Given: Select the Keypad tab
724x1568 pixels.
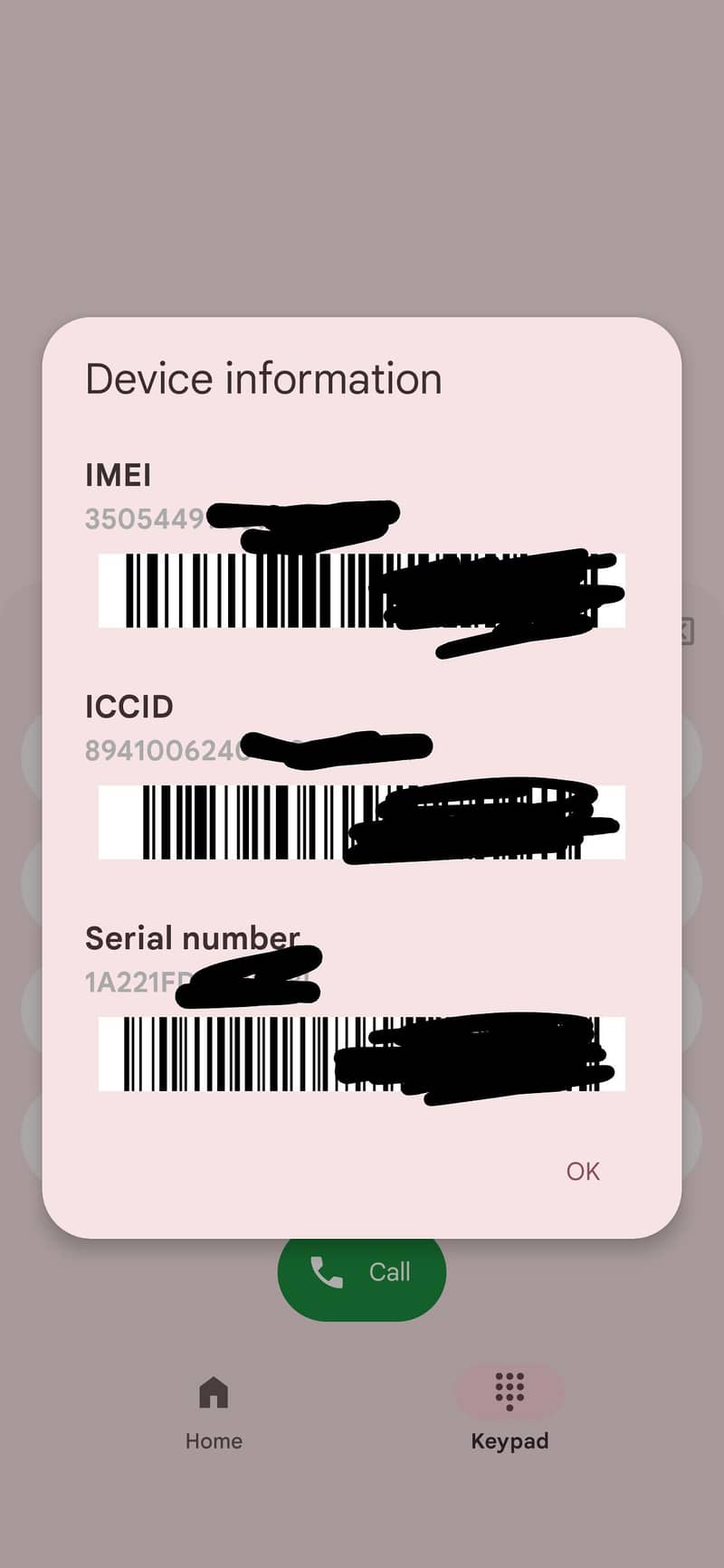Looking at the screenshot, I should click(510, 1410).
